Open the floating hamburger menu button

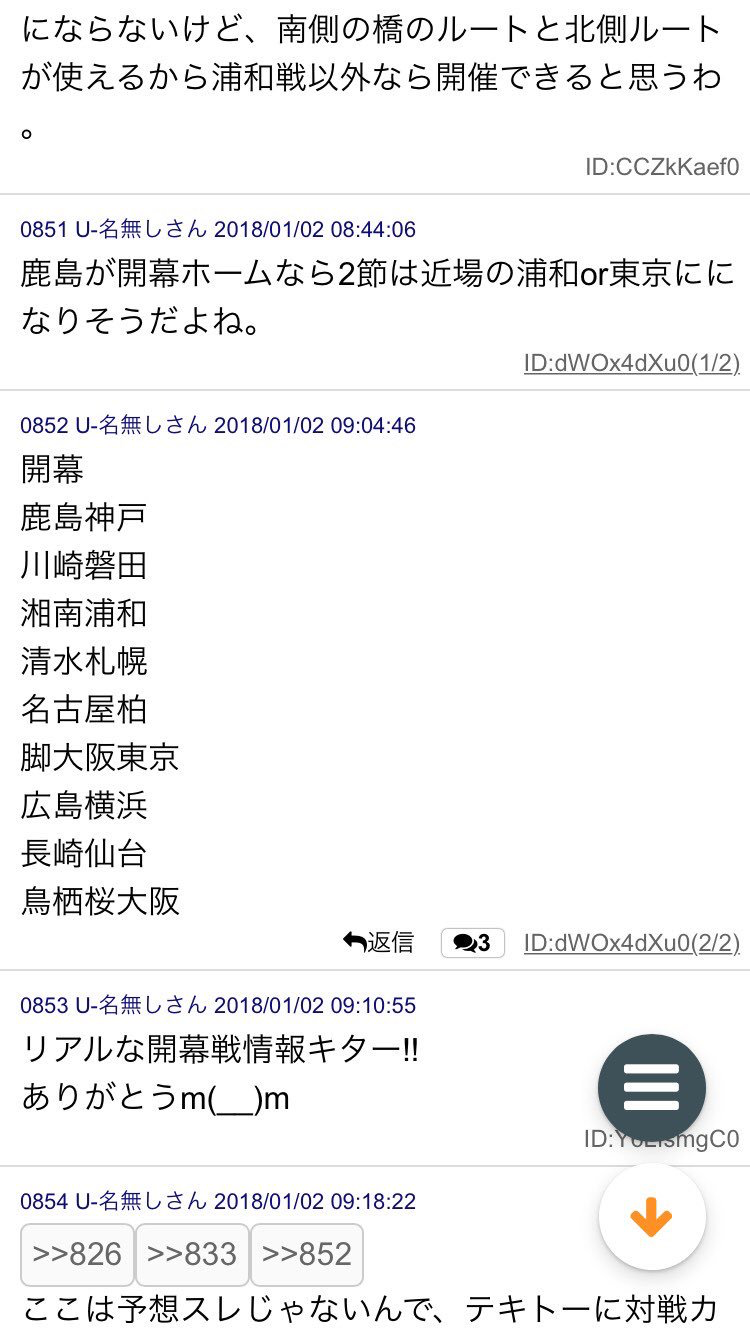click(x=651, y=1088)
